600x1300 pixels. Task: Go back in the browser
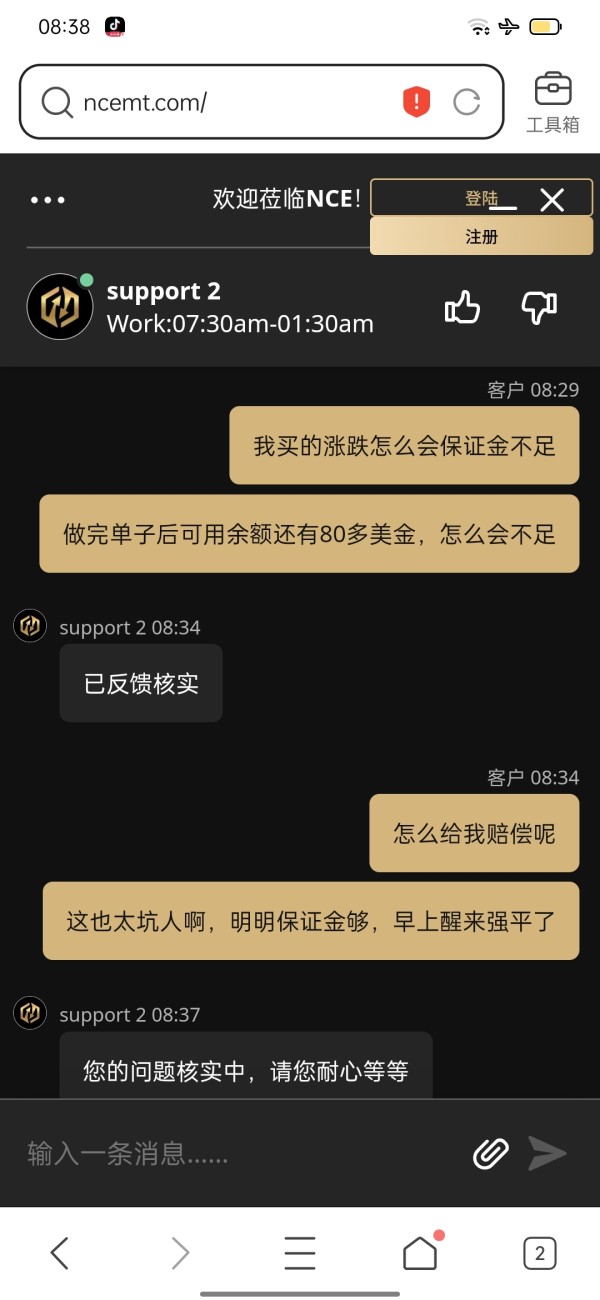[60, 1253]
